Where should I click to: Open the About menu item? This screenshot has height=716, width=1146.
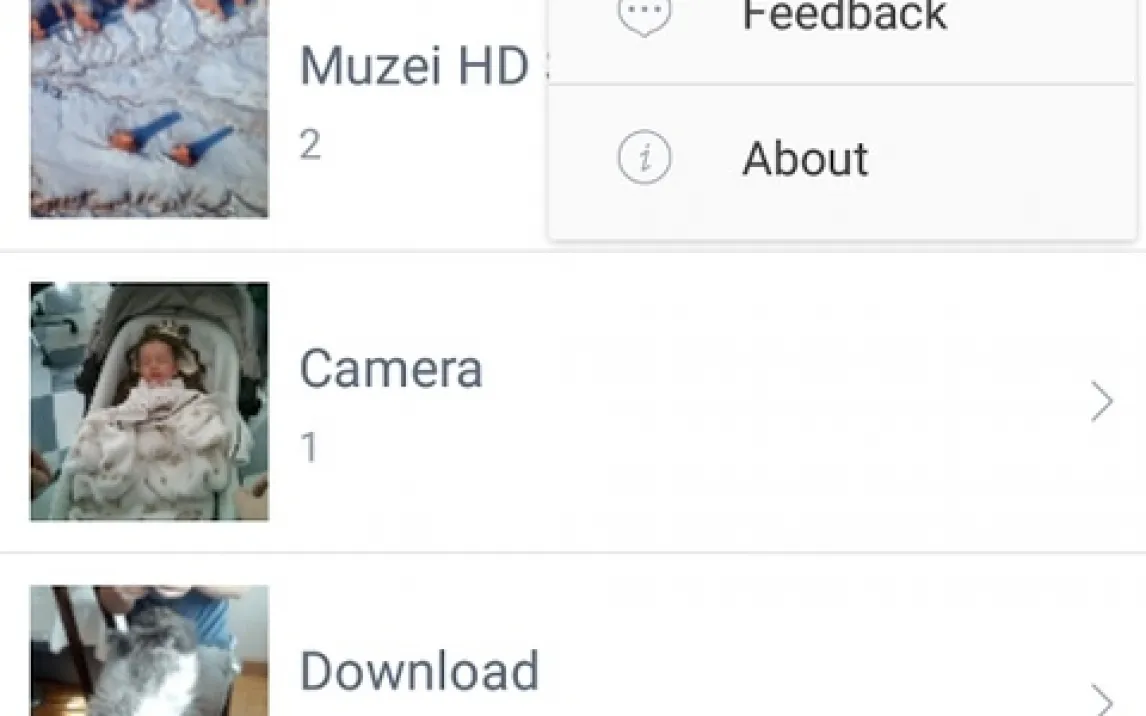(x=805, y=160)
